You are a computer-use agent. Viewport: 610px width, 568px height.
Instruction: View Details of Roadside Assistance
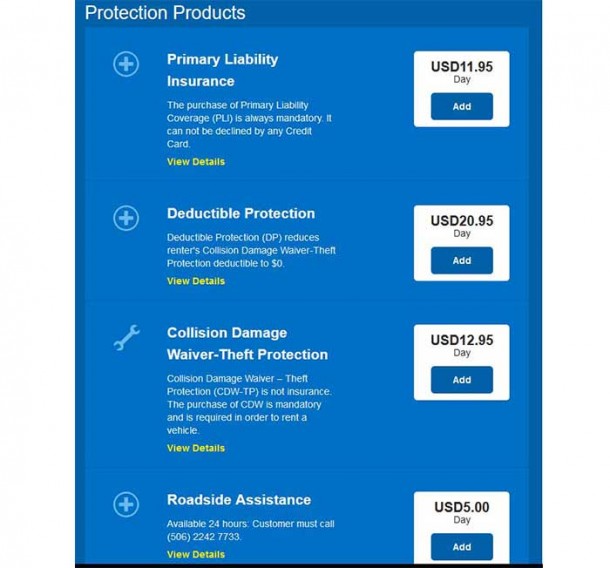coord(196,554)
